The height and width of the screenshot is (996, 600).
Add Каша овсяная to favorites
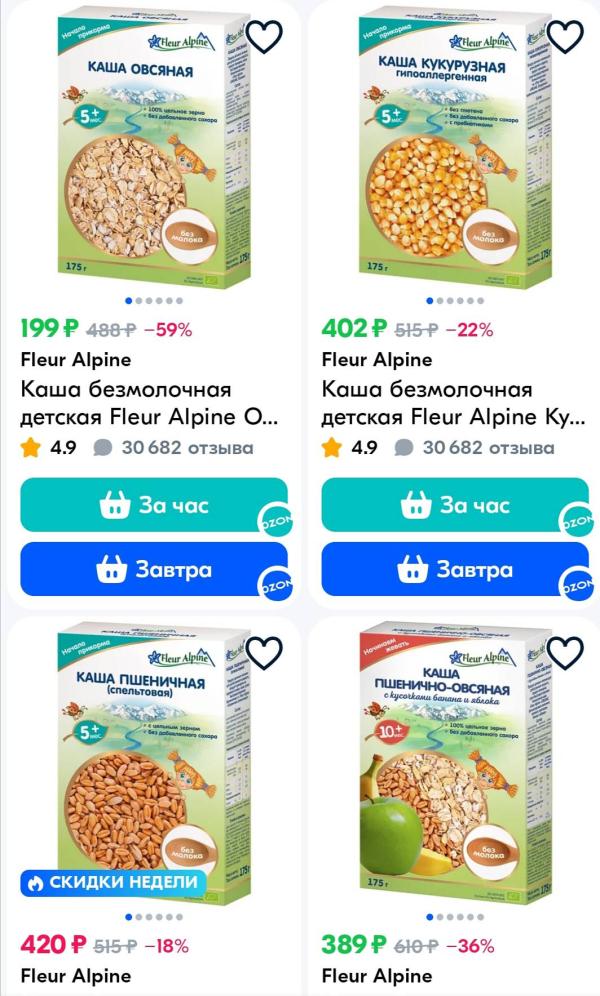[265, 37]
